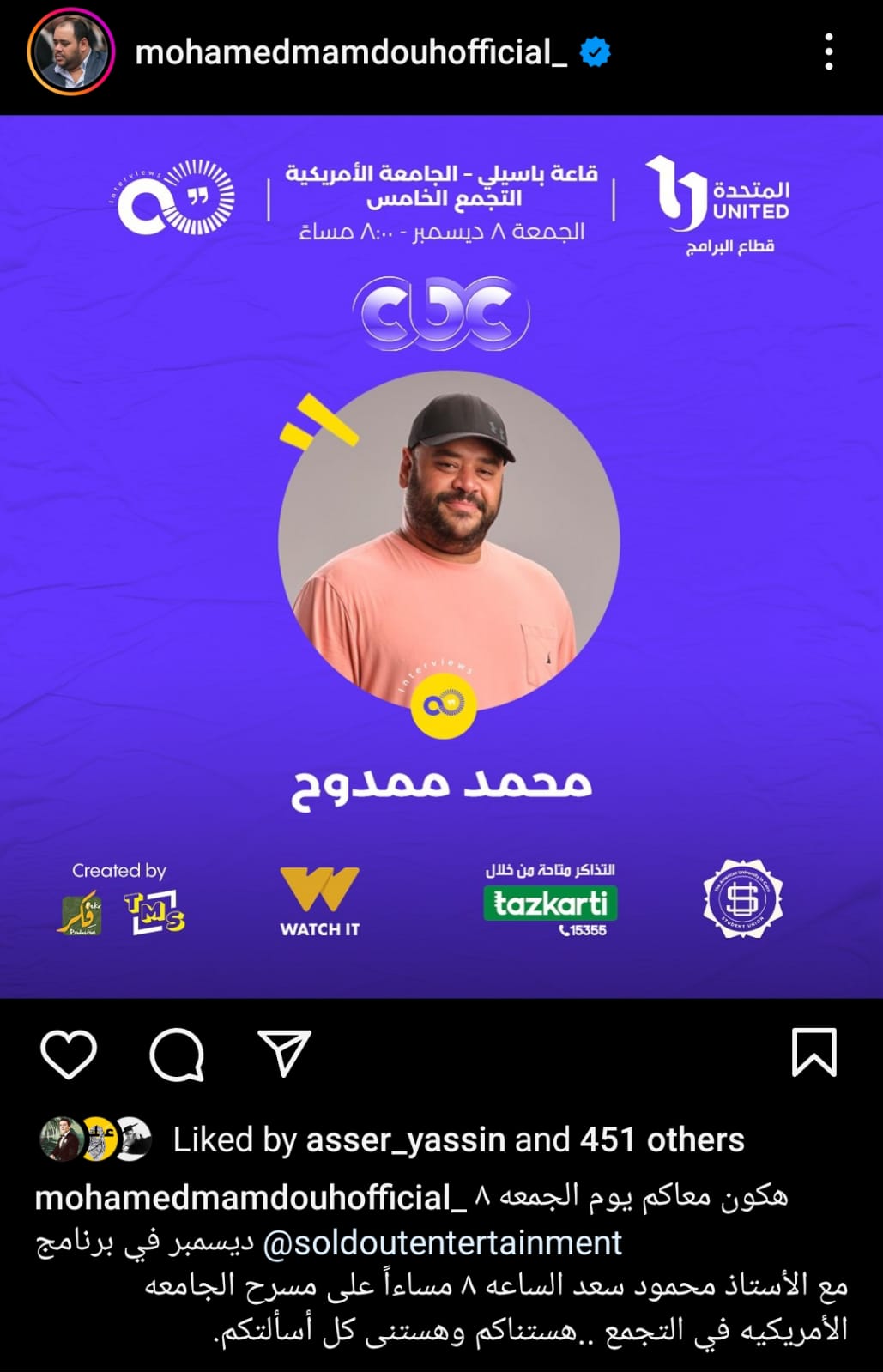Bookmark this post

click(813, 1052)
